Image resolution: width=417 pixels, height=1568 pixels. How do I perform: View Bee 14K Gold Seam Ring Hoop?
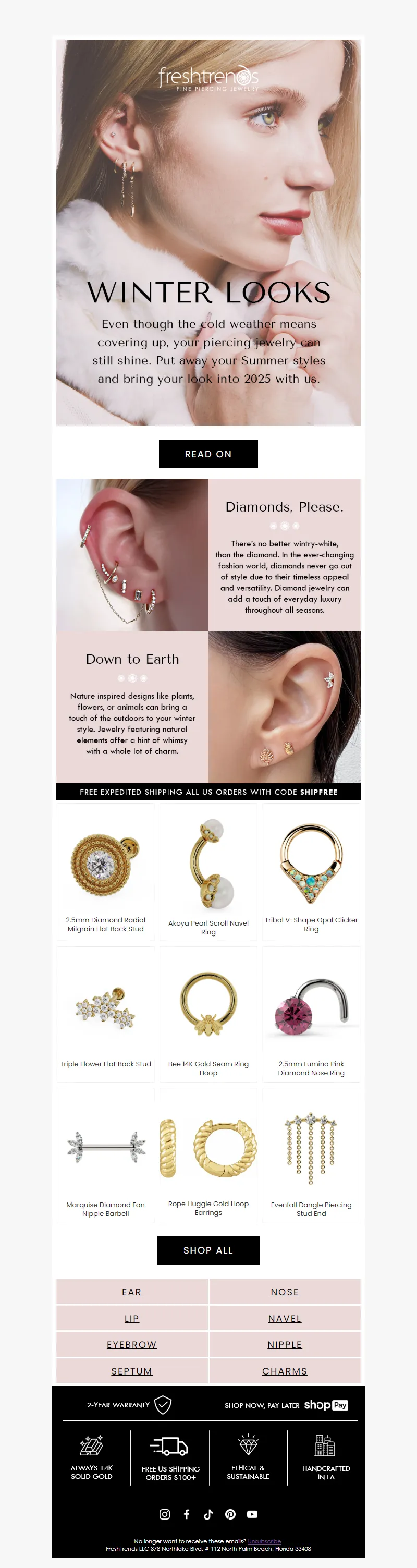pyautogui.click(x=208, y=1014)
